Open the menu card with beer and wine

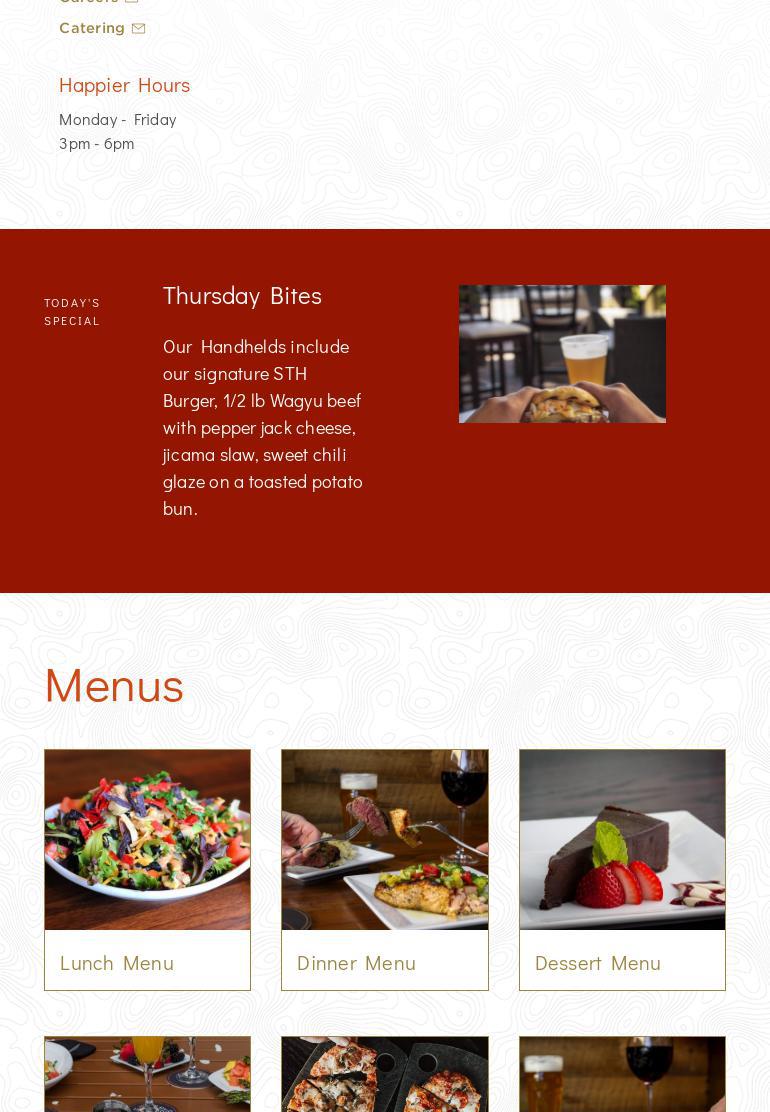pos(621,1075)
